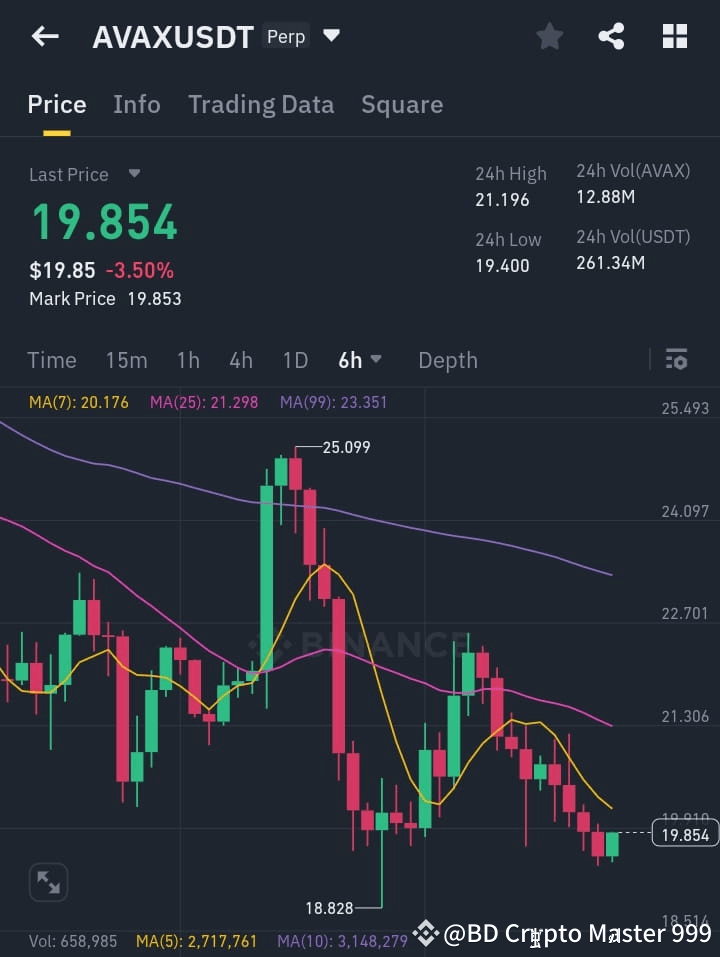Switch to the Trading Data tab
The height and width of the screenshot is (957, 720).
(x=261, y=104)
